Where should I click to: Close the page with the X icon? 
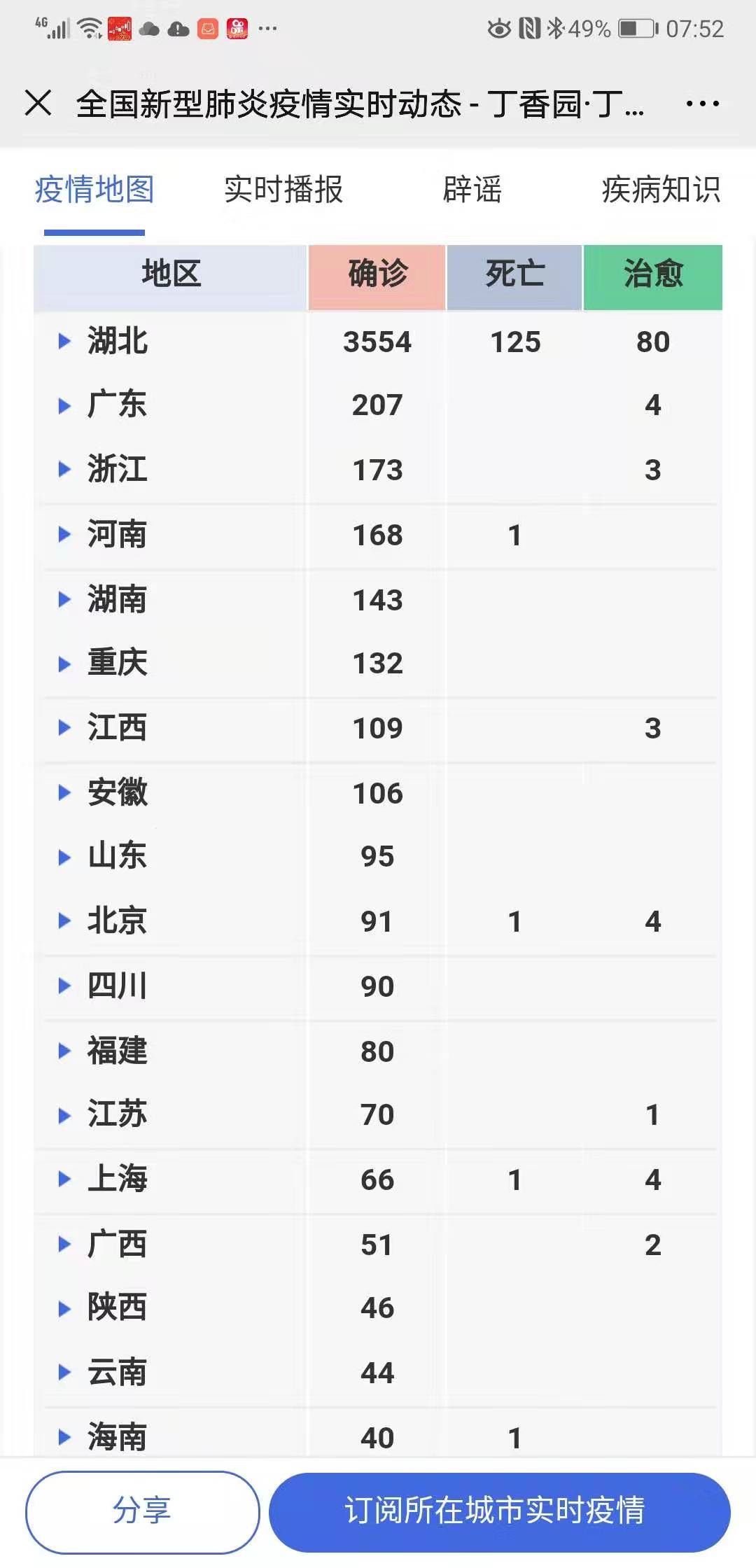click(38, 103)
